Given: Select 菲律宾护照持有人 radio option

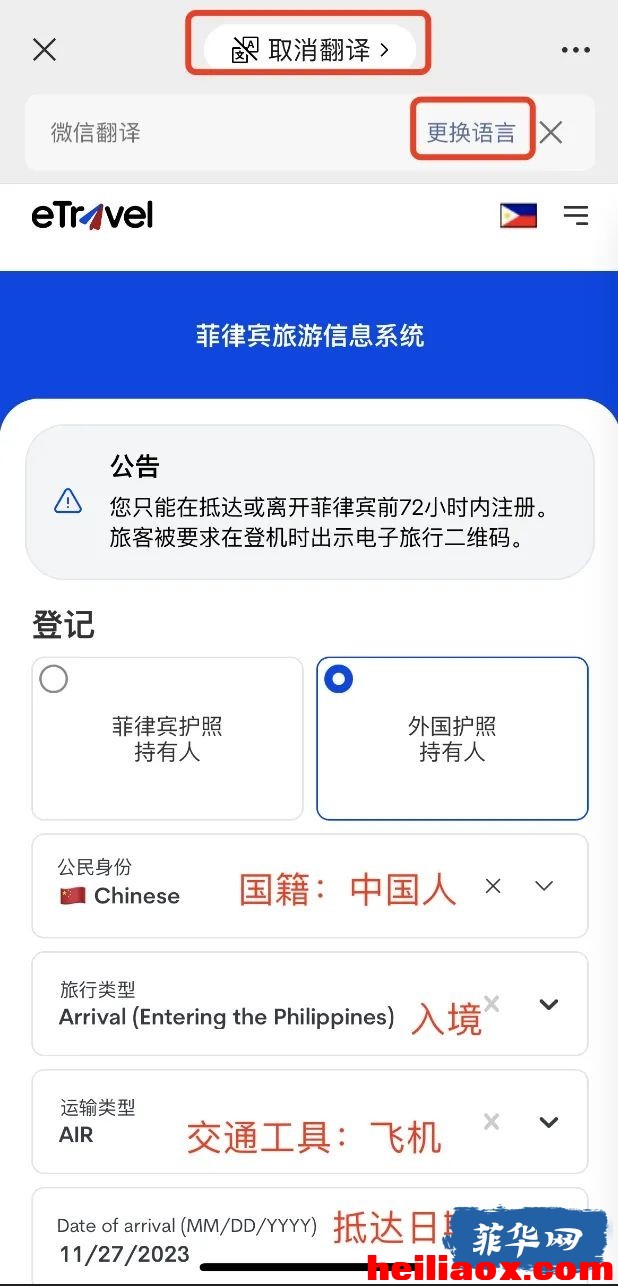Looking at the screenshot, I should 167,738.
